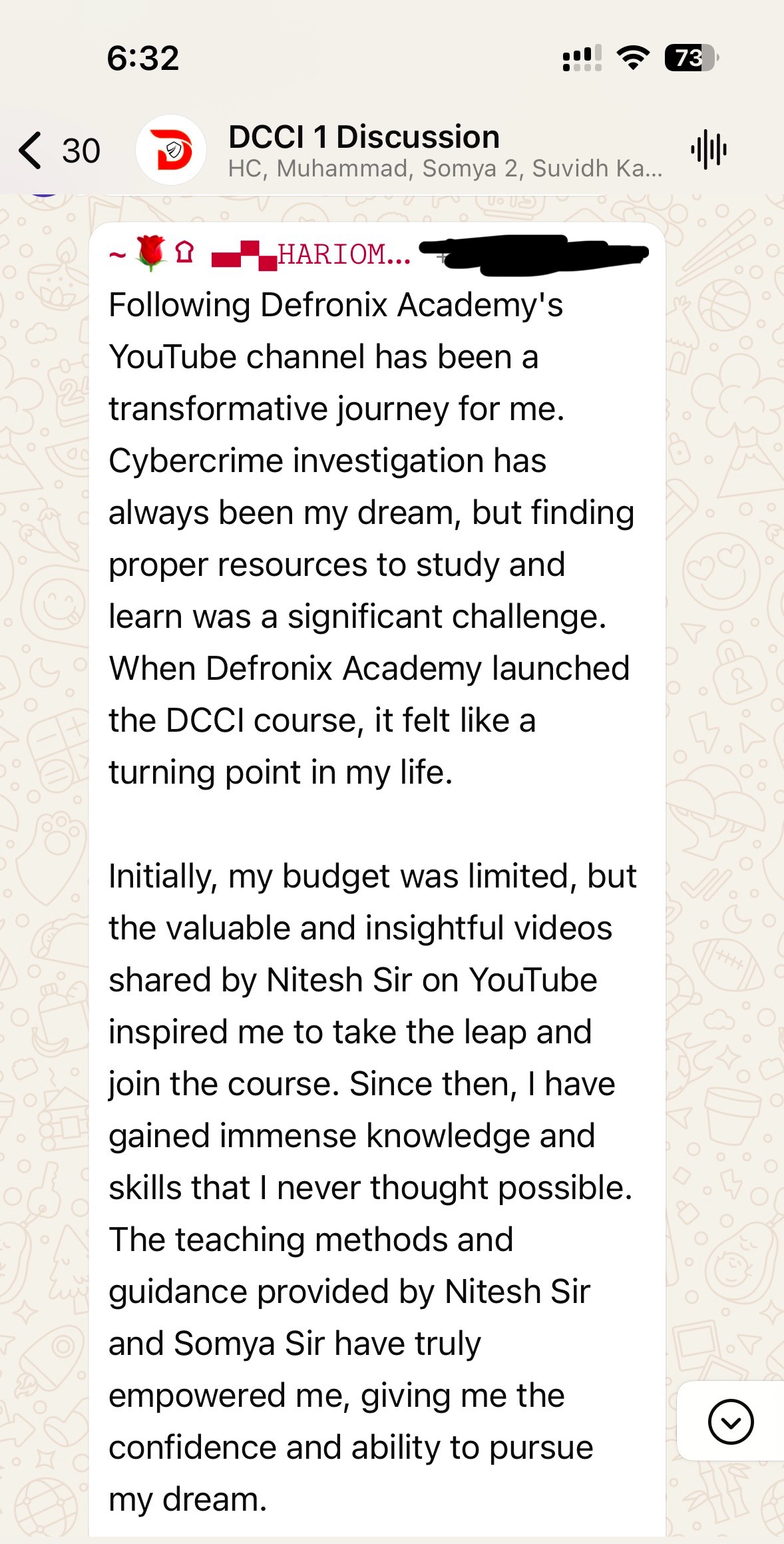Open the DCCI group profile picture
784x1544 pixels.
click(171, 150)
